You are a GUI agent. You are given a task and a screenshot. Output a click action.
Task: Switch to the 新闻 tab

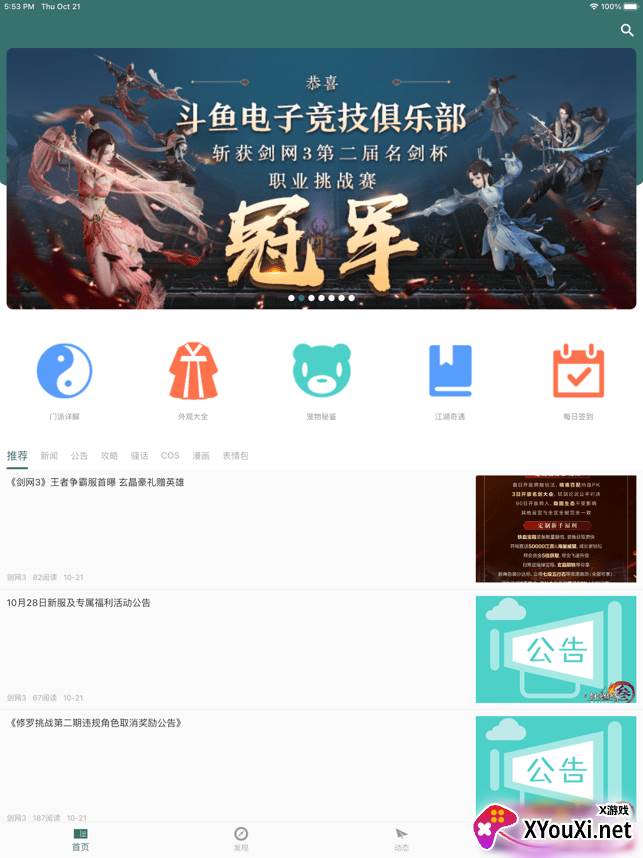49,455
